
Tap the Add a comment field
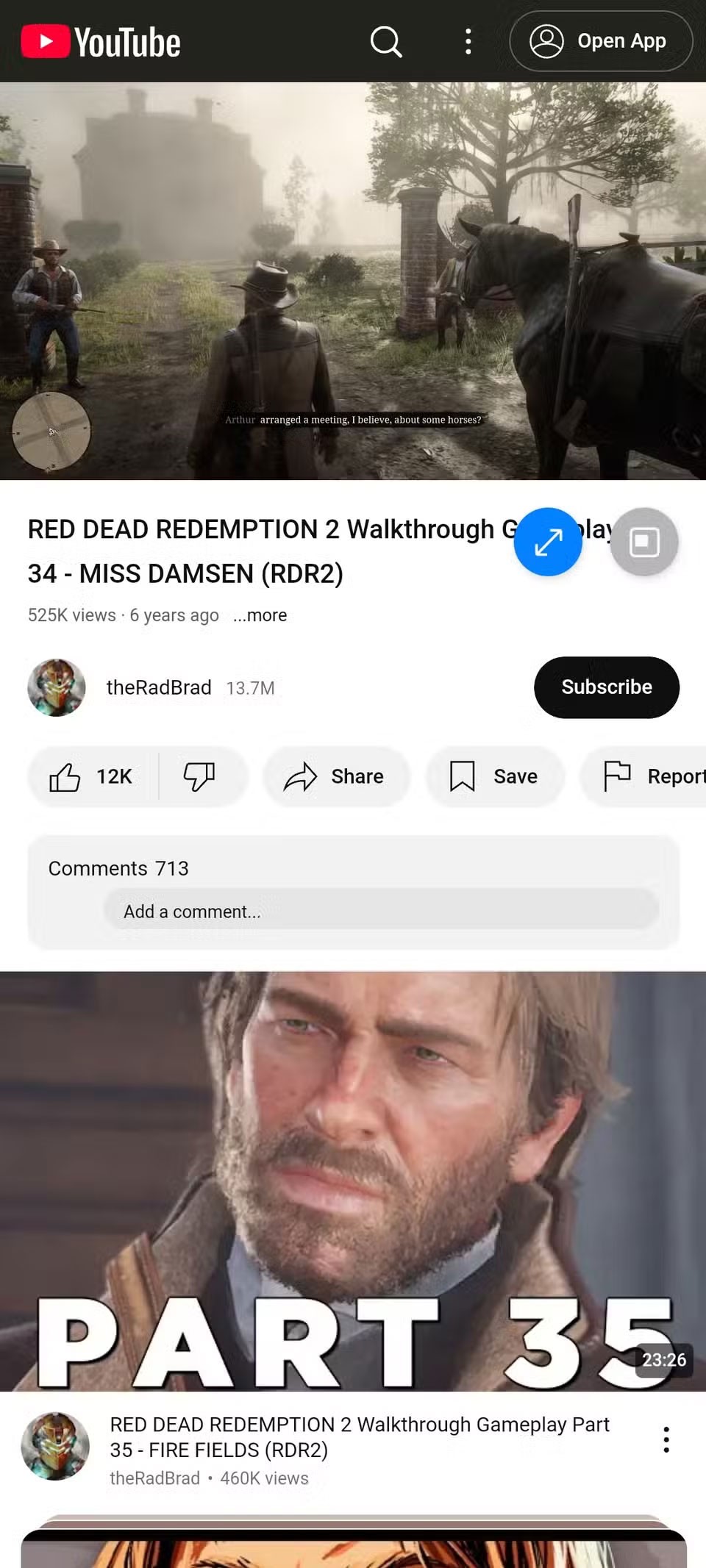coord(381,912)
